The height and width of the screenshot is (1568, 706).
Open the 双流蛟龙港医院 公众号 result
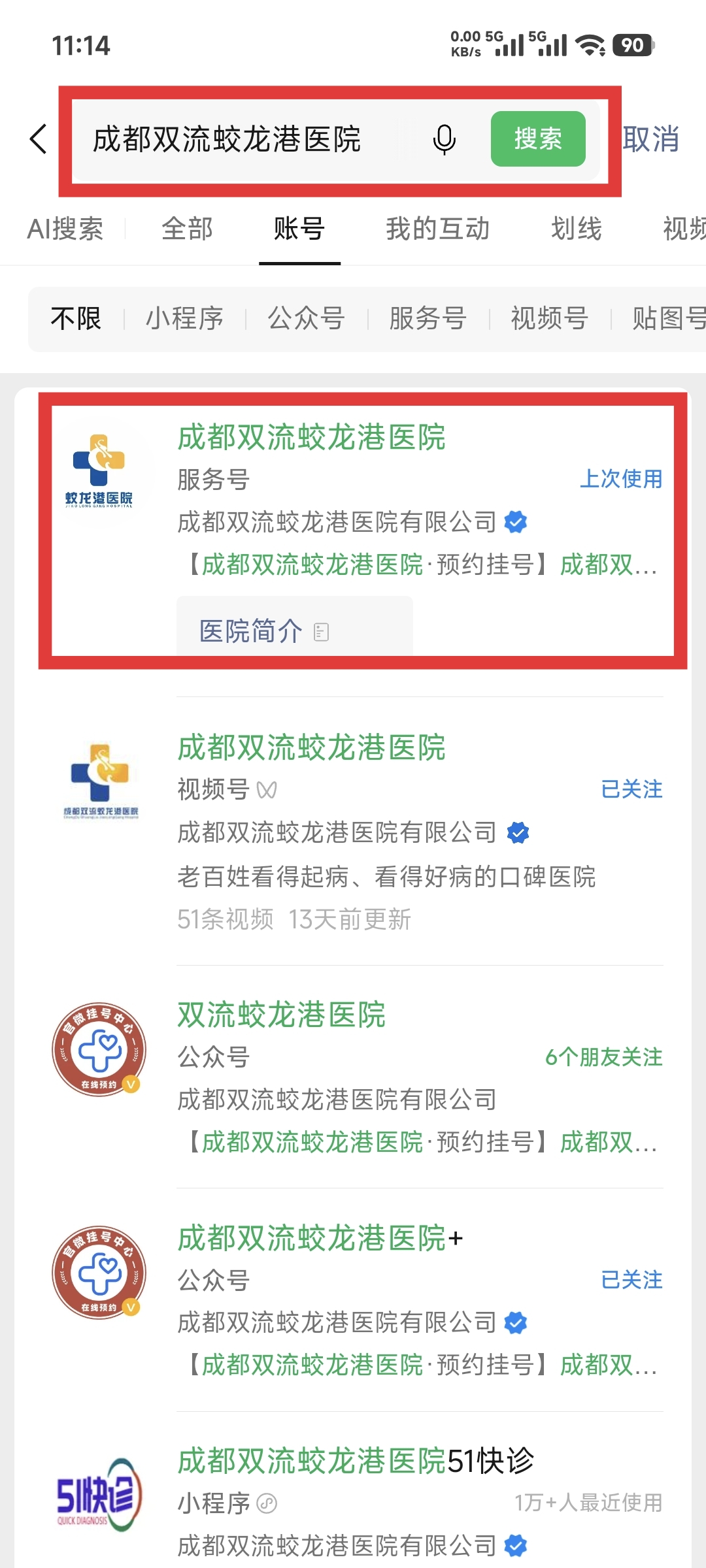[281, 1016]
